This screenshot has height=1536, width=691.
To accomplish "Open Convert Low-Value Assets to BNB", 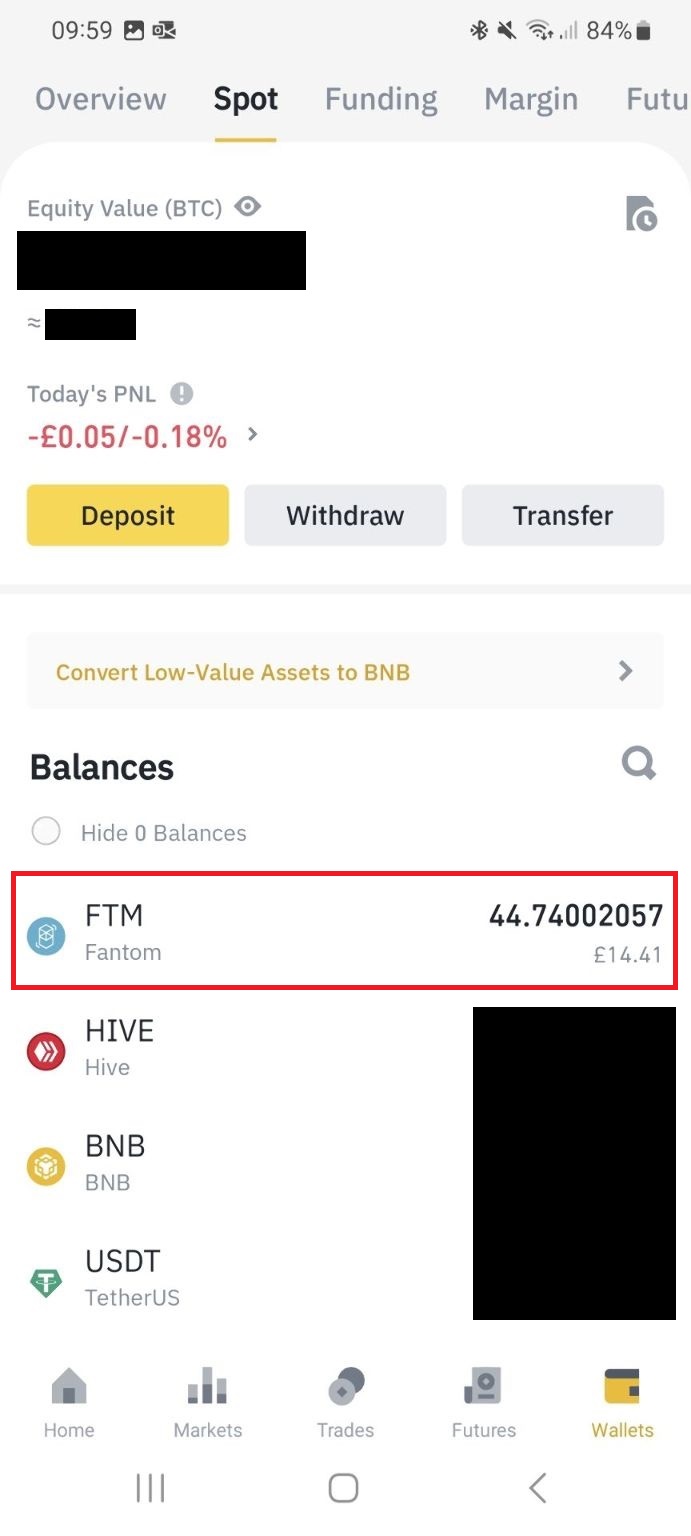I will (345, 672).
